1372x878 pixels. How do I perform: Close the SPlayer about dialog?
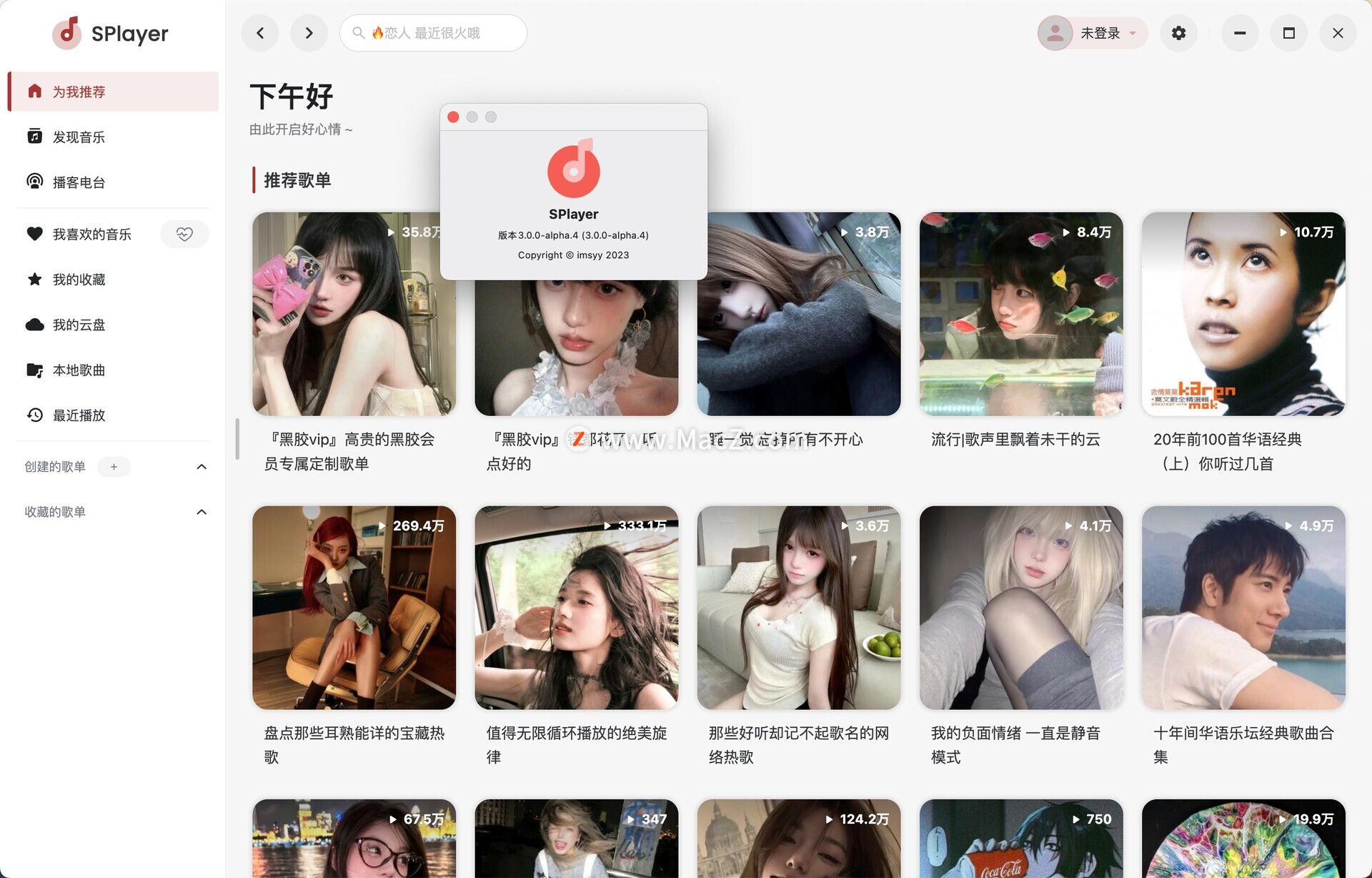pos(453,117)
